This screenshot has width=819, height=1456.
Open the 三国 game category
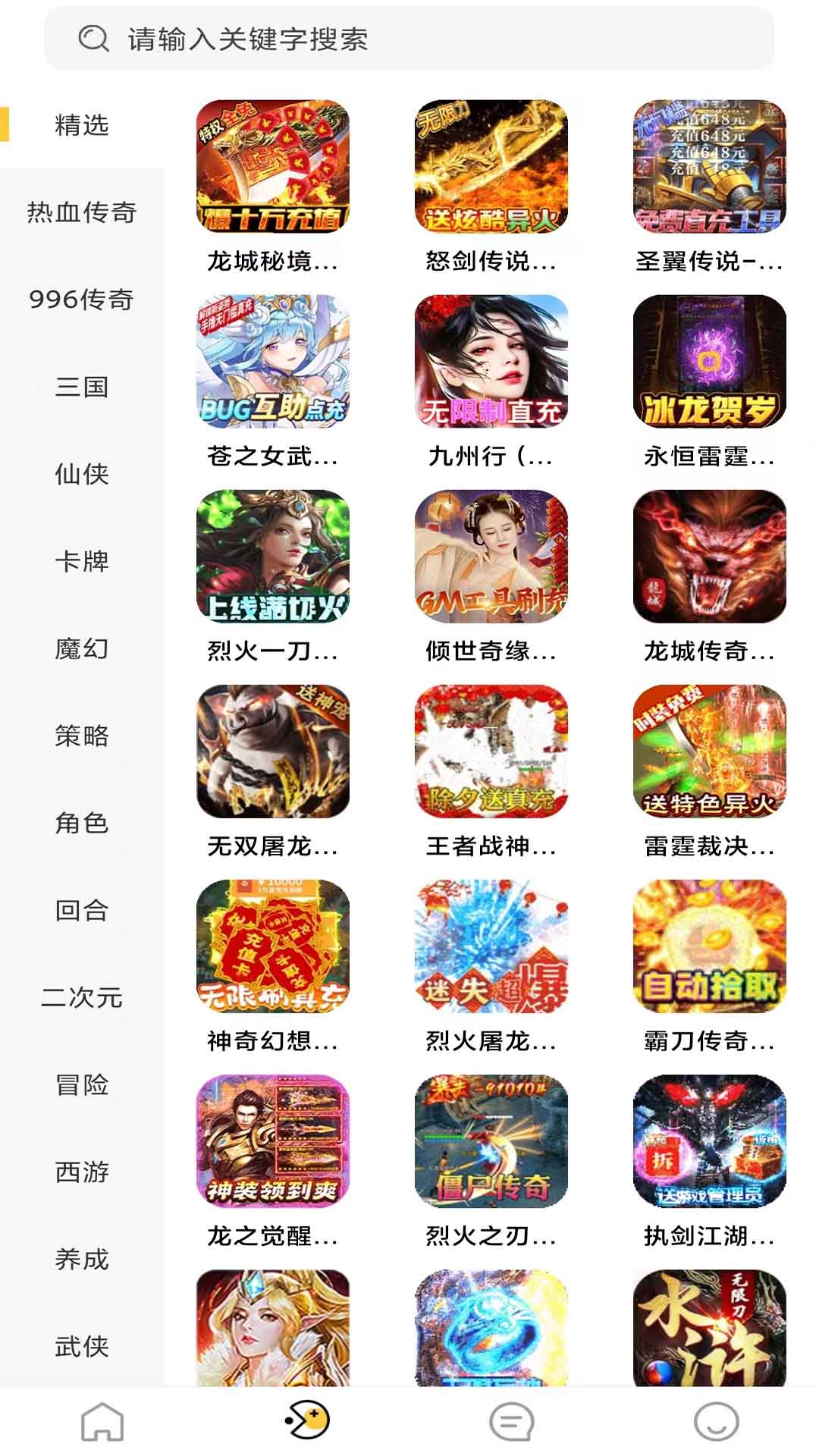82,388
